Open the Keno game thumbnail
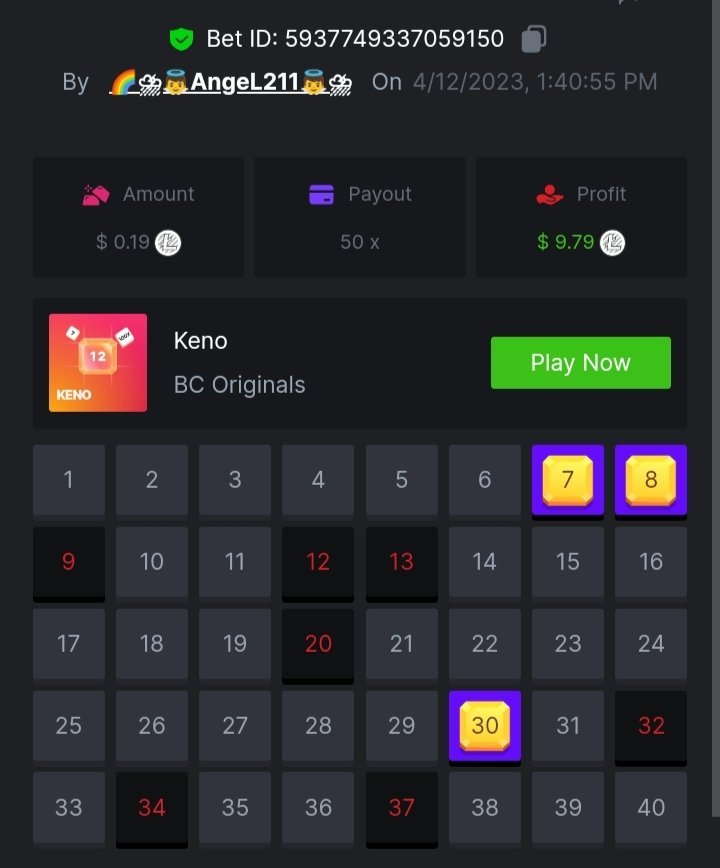The image size is (720, 868). tap(98, 363)
